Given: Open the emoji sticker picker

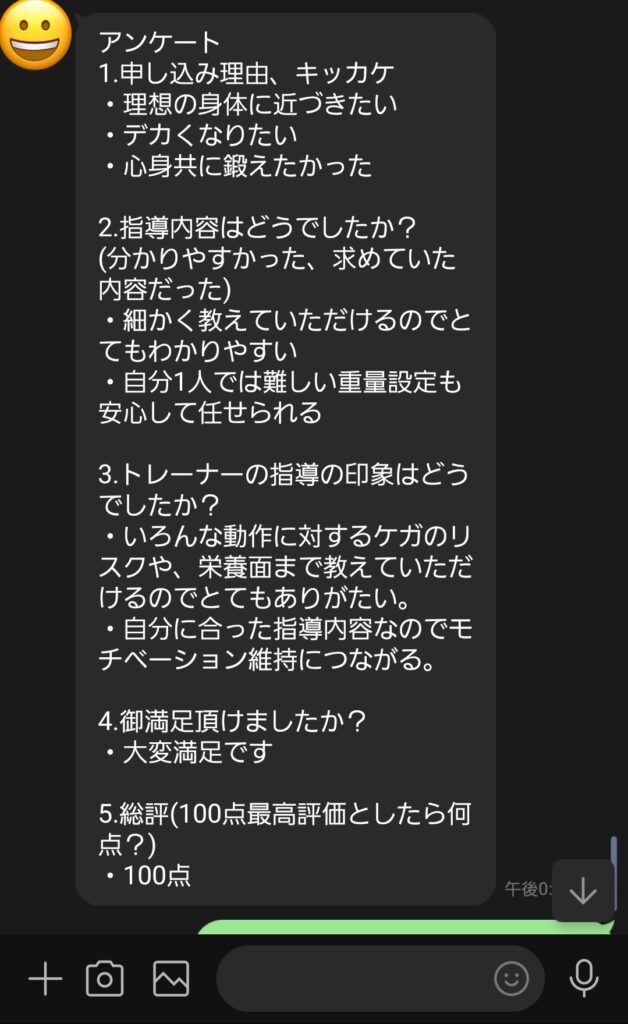Looking at the screenshot, I should tap(511, 979).
